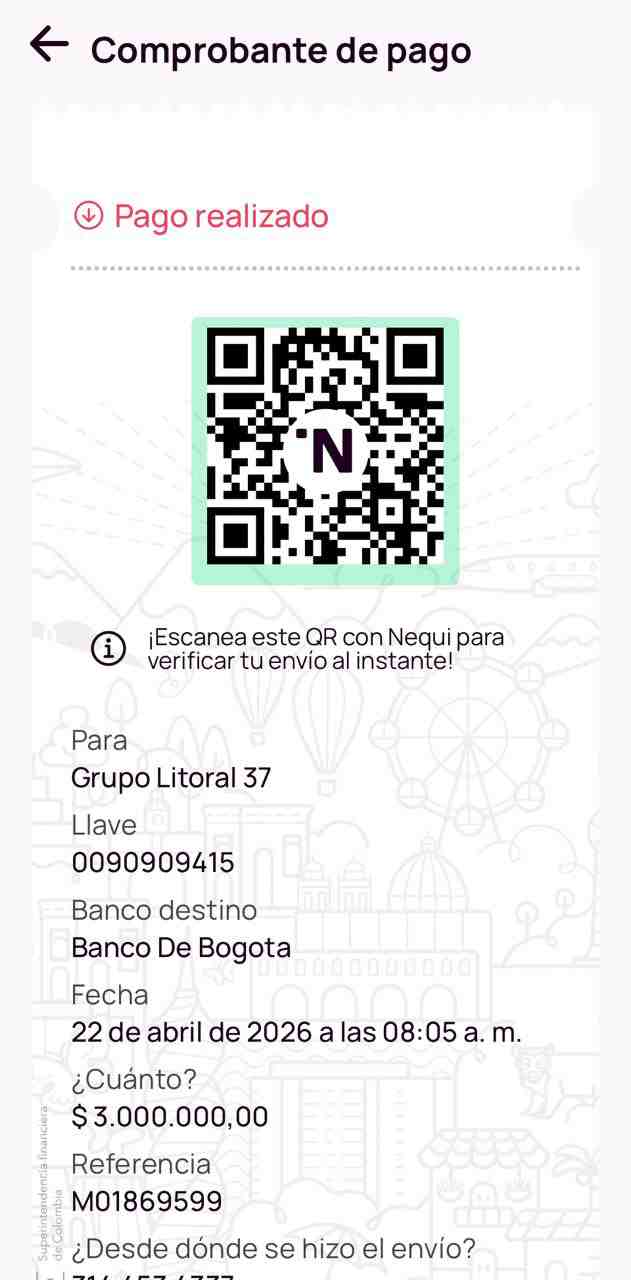Go back from Comprobante de pago
631x1280 pixels.
point(49,44)
